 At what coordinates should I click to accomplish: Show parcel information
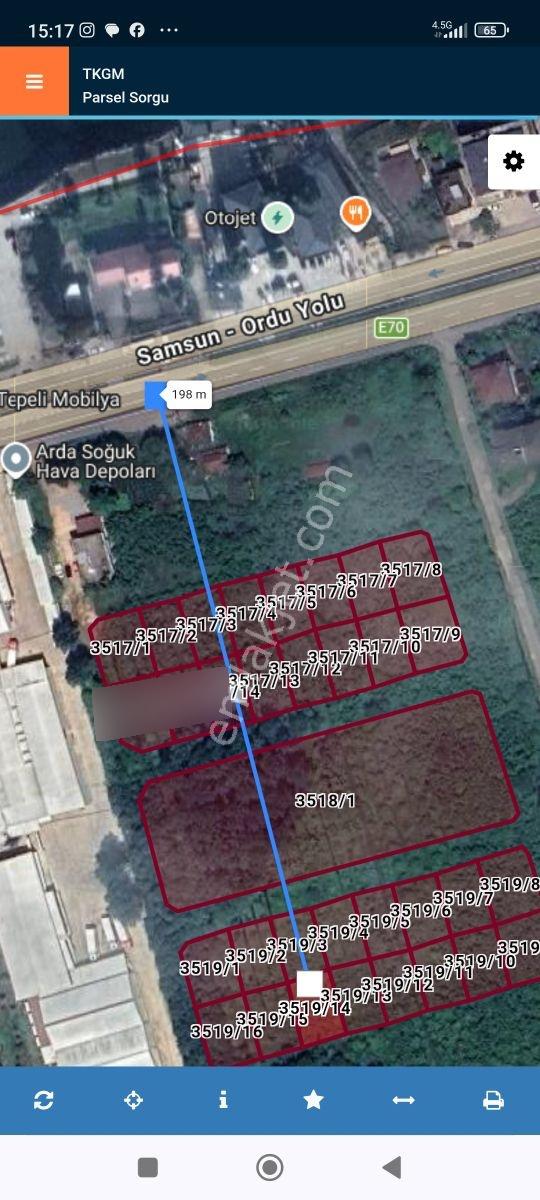tap(223, 1100)
